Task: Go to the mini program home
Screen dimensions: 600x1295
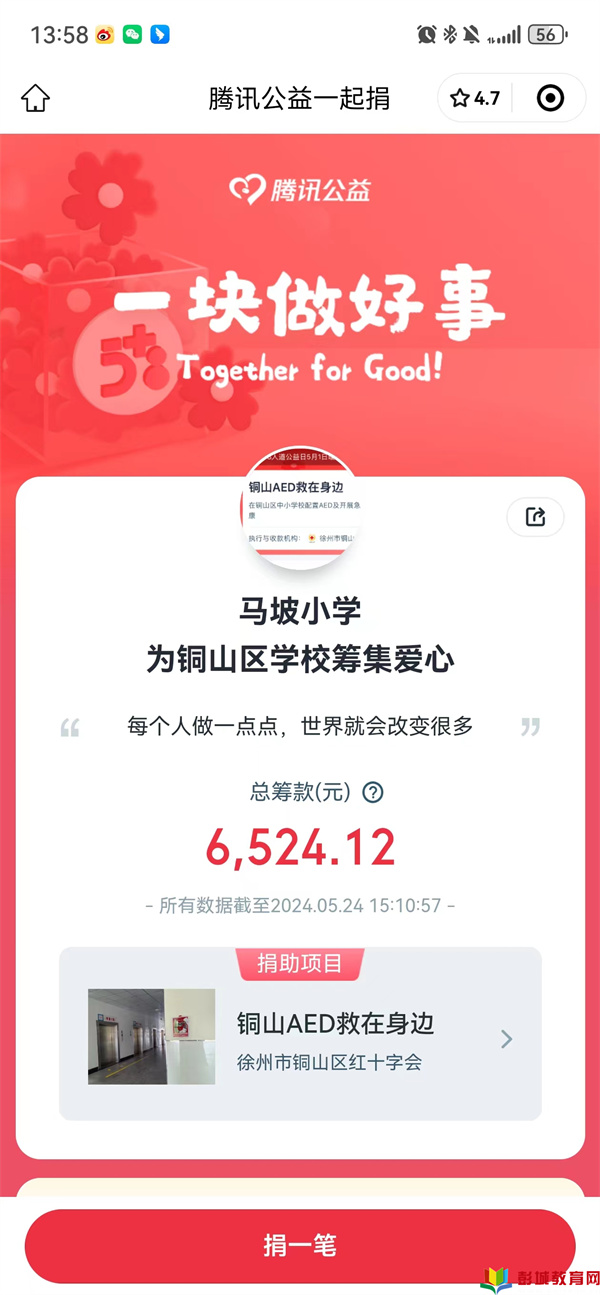Action: click(x=35, y=98)
